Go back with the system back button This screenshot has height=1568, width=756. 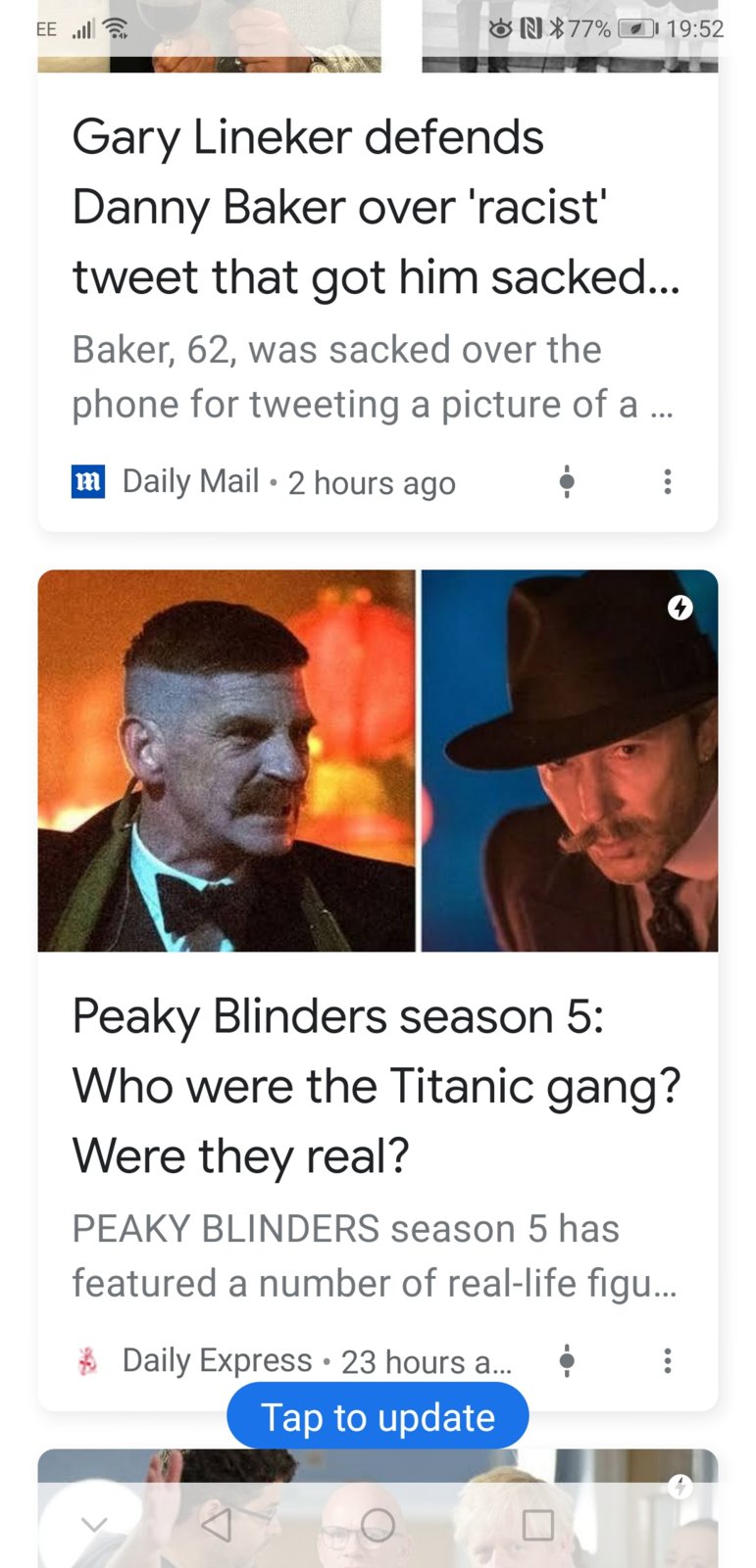coord(217,1525)
